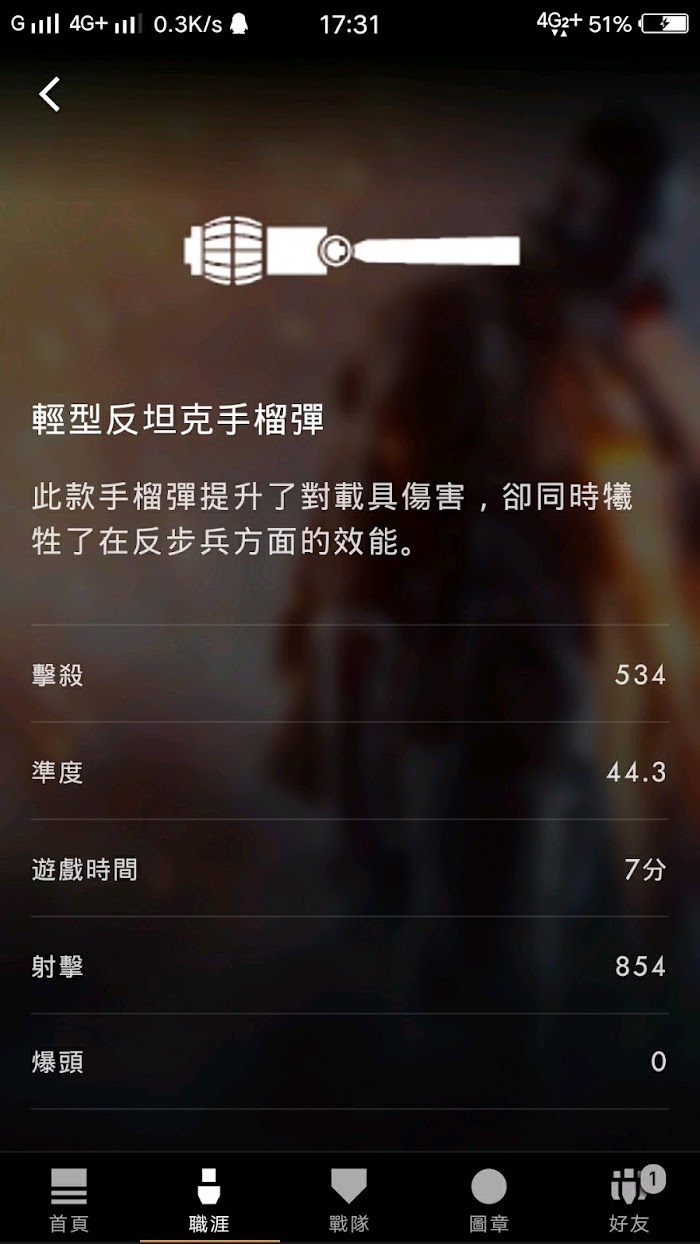Open the 好友 tab
700x1244 pixels.
(x=629, y=1199)
